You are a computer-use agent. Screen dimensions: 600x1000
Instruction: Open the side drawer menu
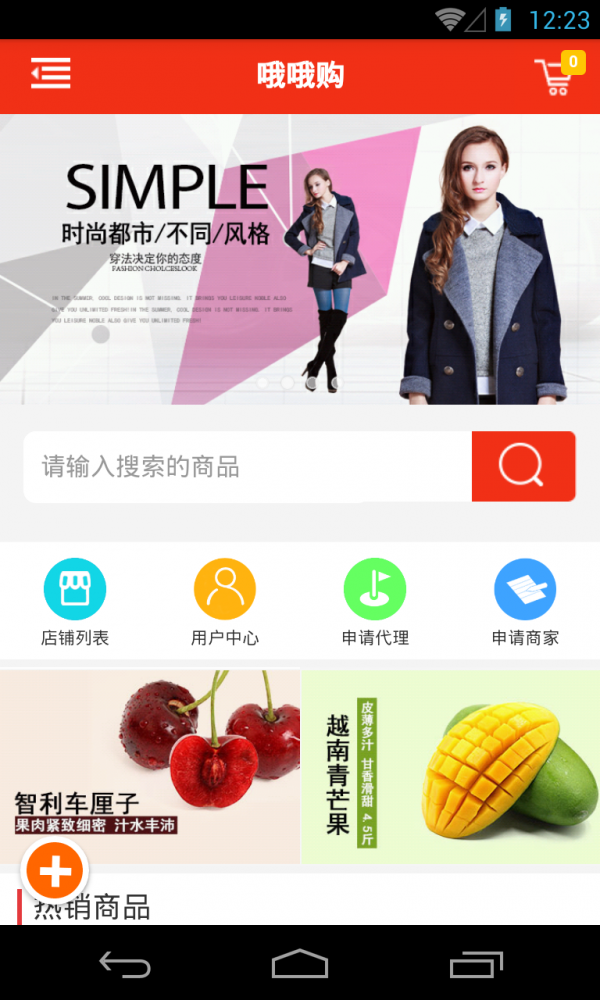50,74
